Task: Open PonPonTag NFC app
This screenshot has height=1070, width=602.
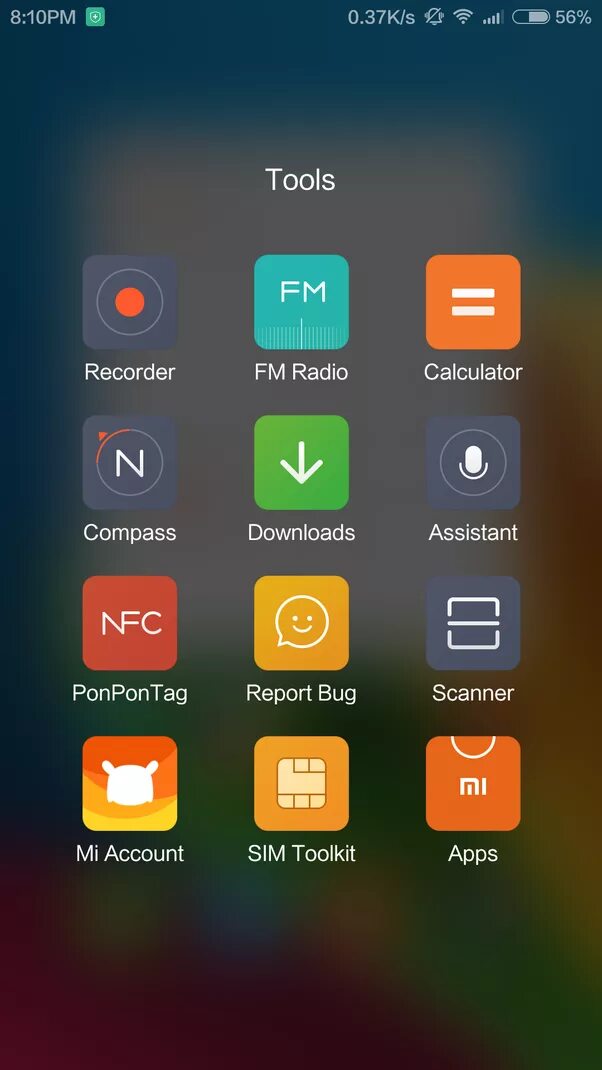Action: pyautogui.click(x=130, y=623)
